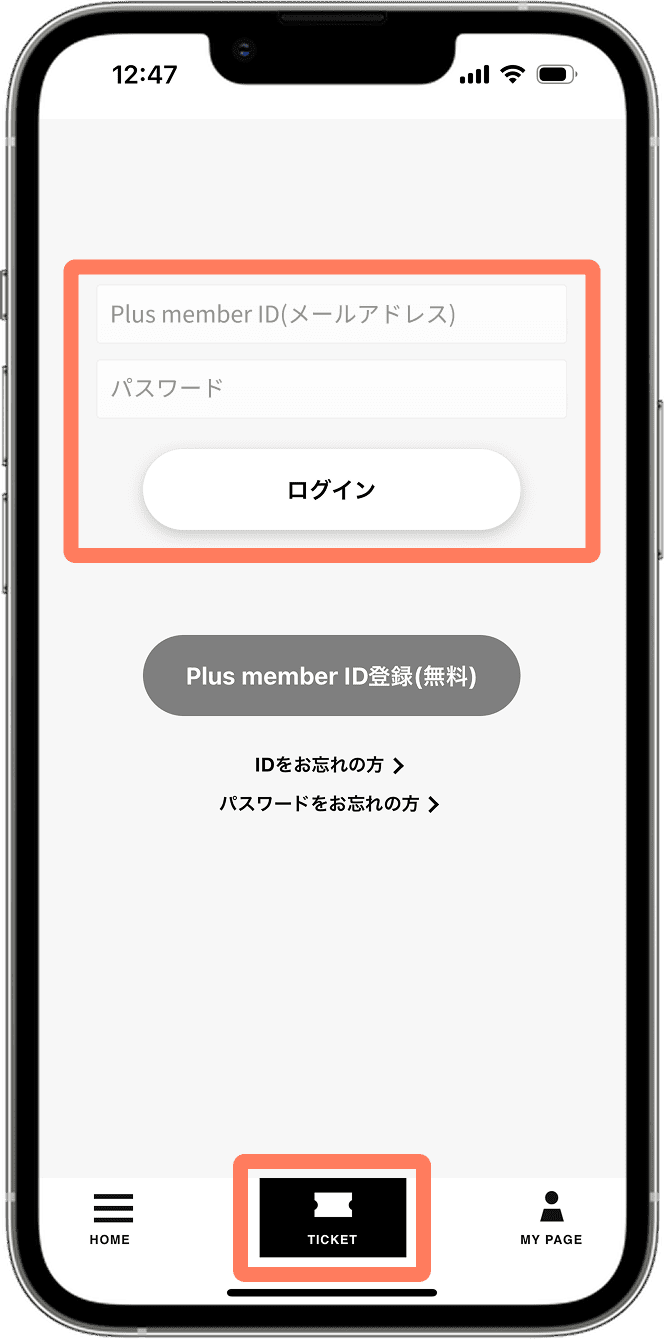Open the HOME menu tab

click(x=110, y=1218)
